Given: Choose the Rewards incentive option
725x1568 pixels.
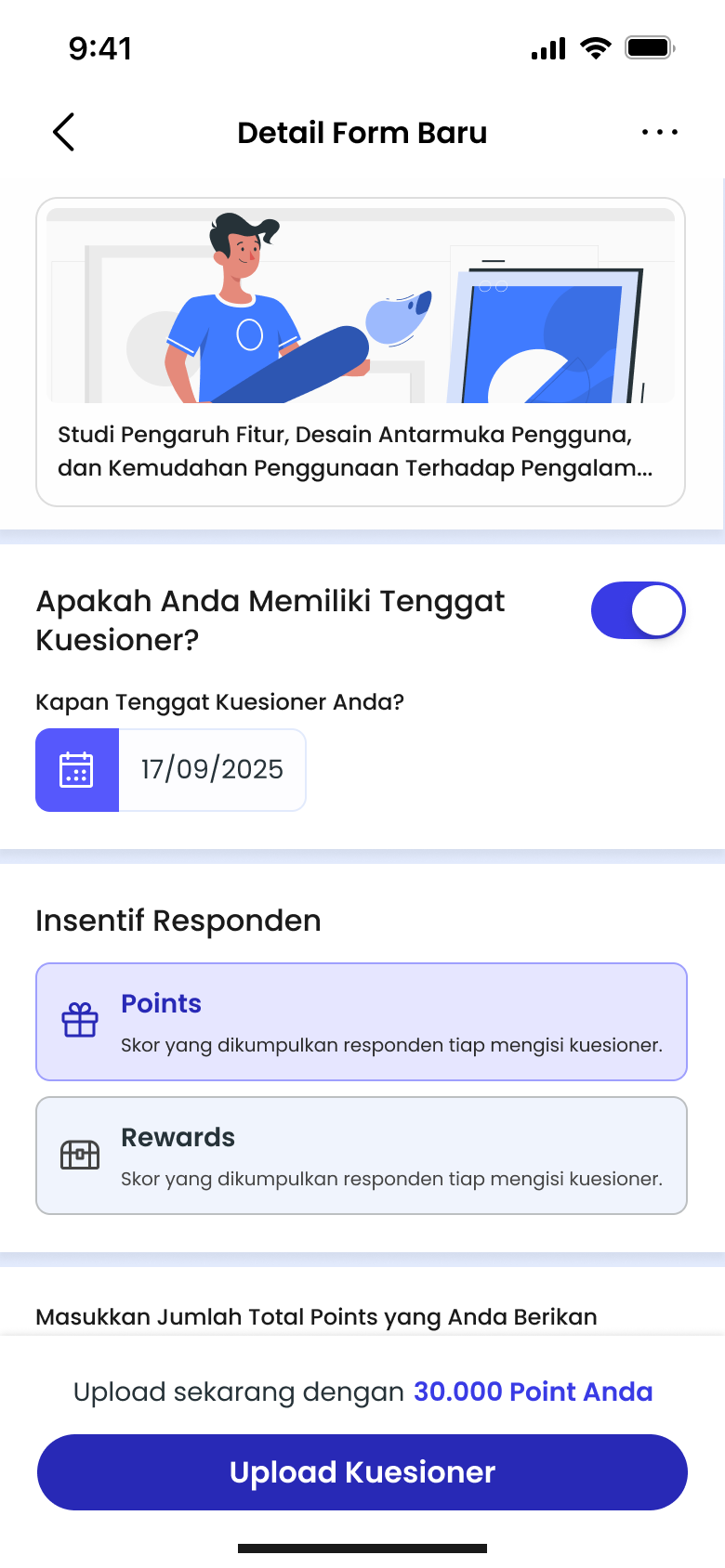Looking at the screenshot, I should 361,1156.
